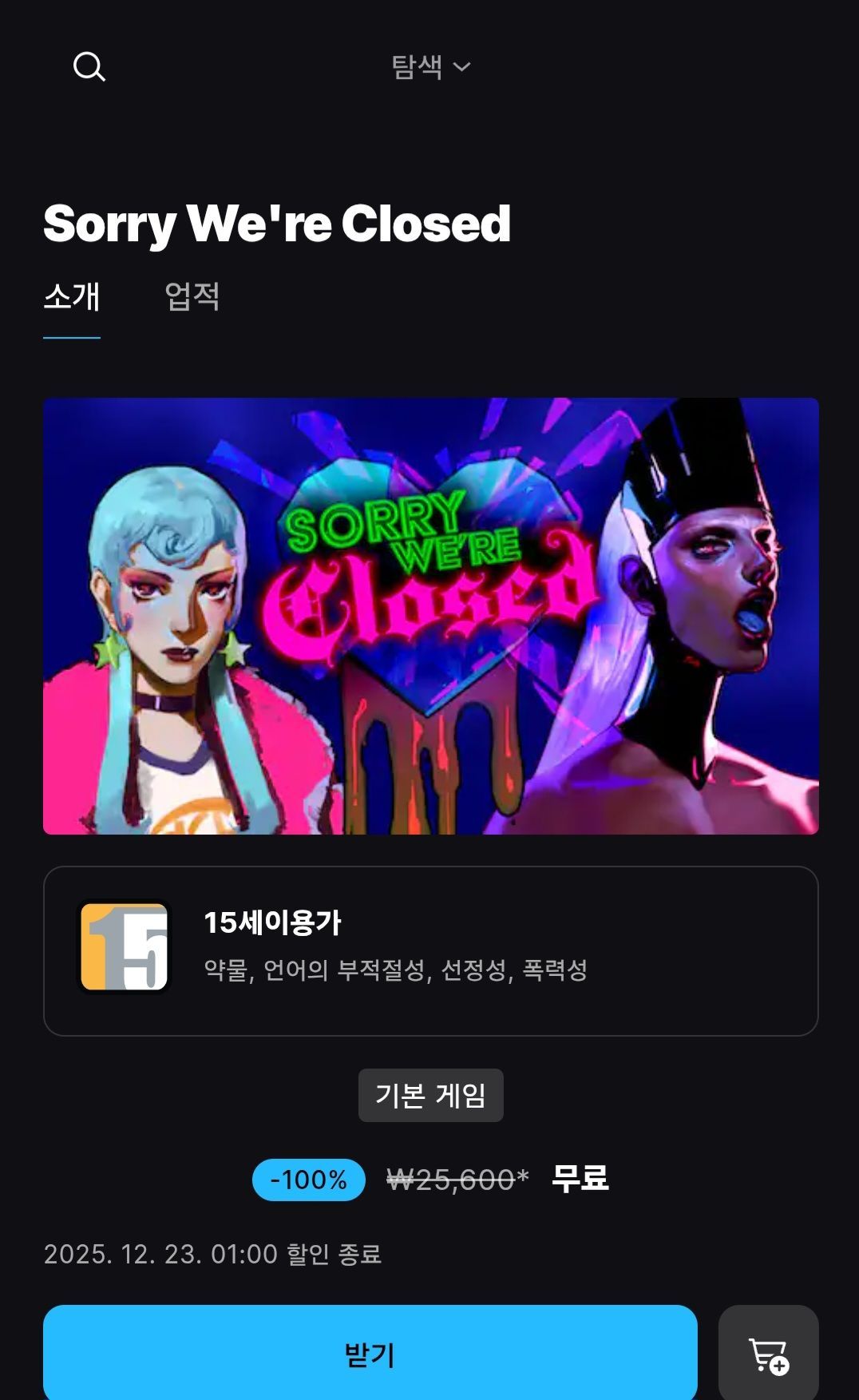Open the search magnifier icon
859x1400 pixels.
click(89, 67)
